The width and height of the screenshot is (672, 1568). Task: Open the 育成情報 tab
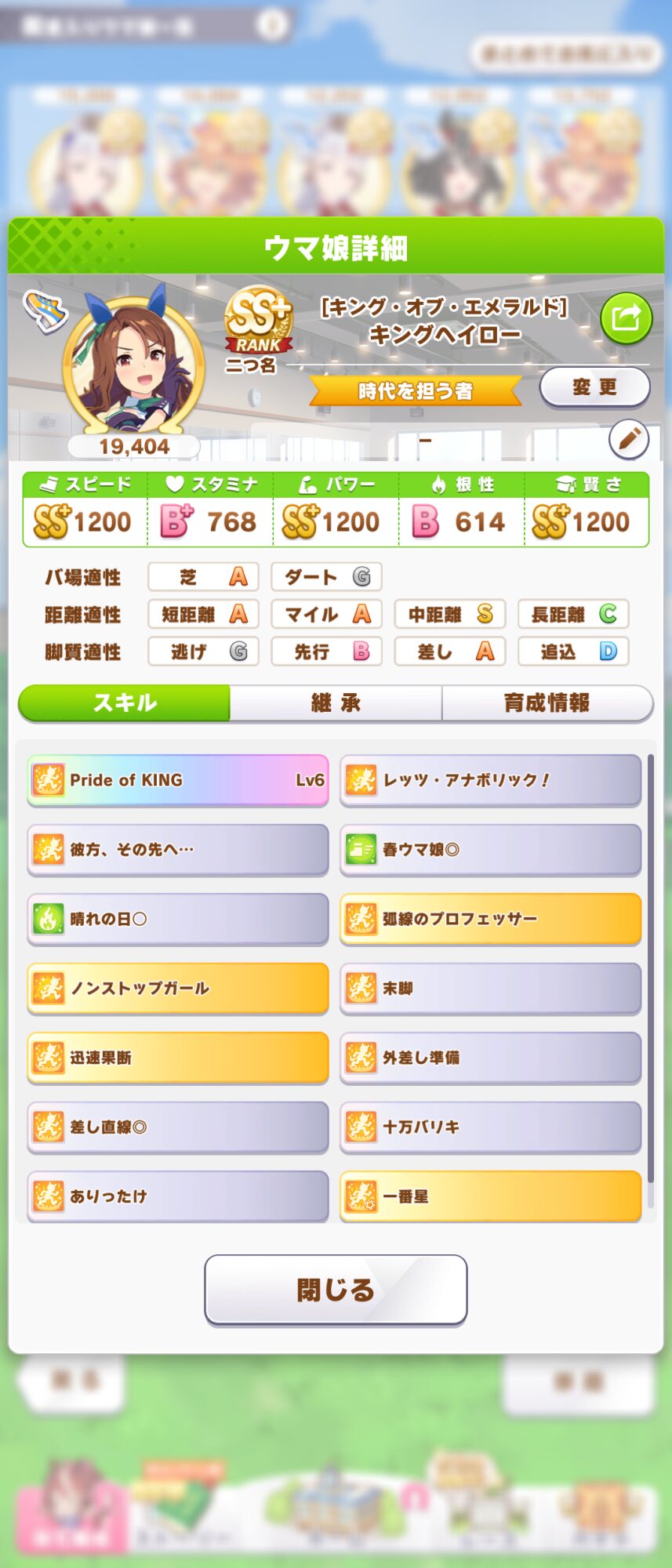tap(547, 703)
